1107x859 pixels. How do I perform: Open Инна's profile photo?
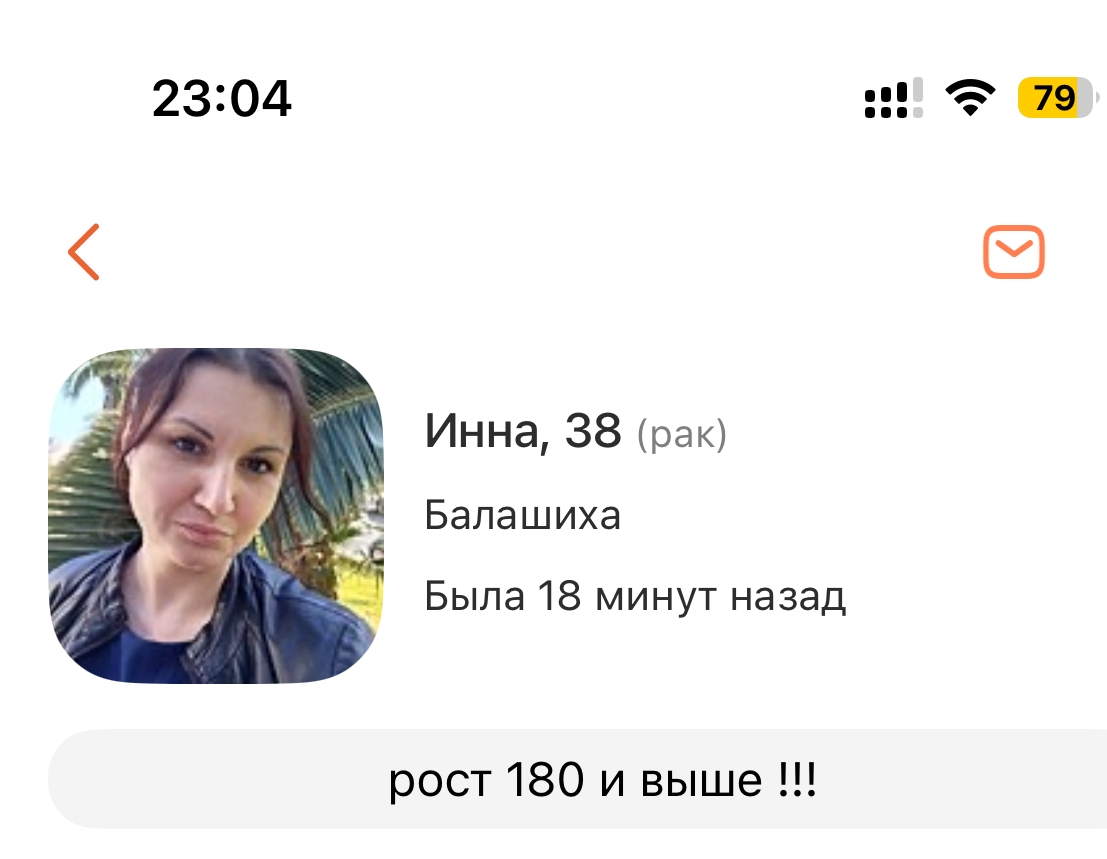pos(216,516)
